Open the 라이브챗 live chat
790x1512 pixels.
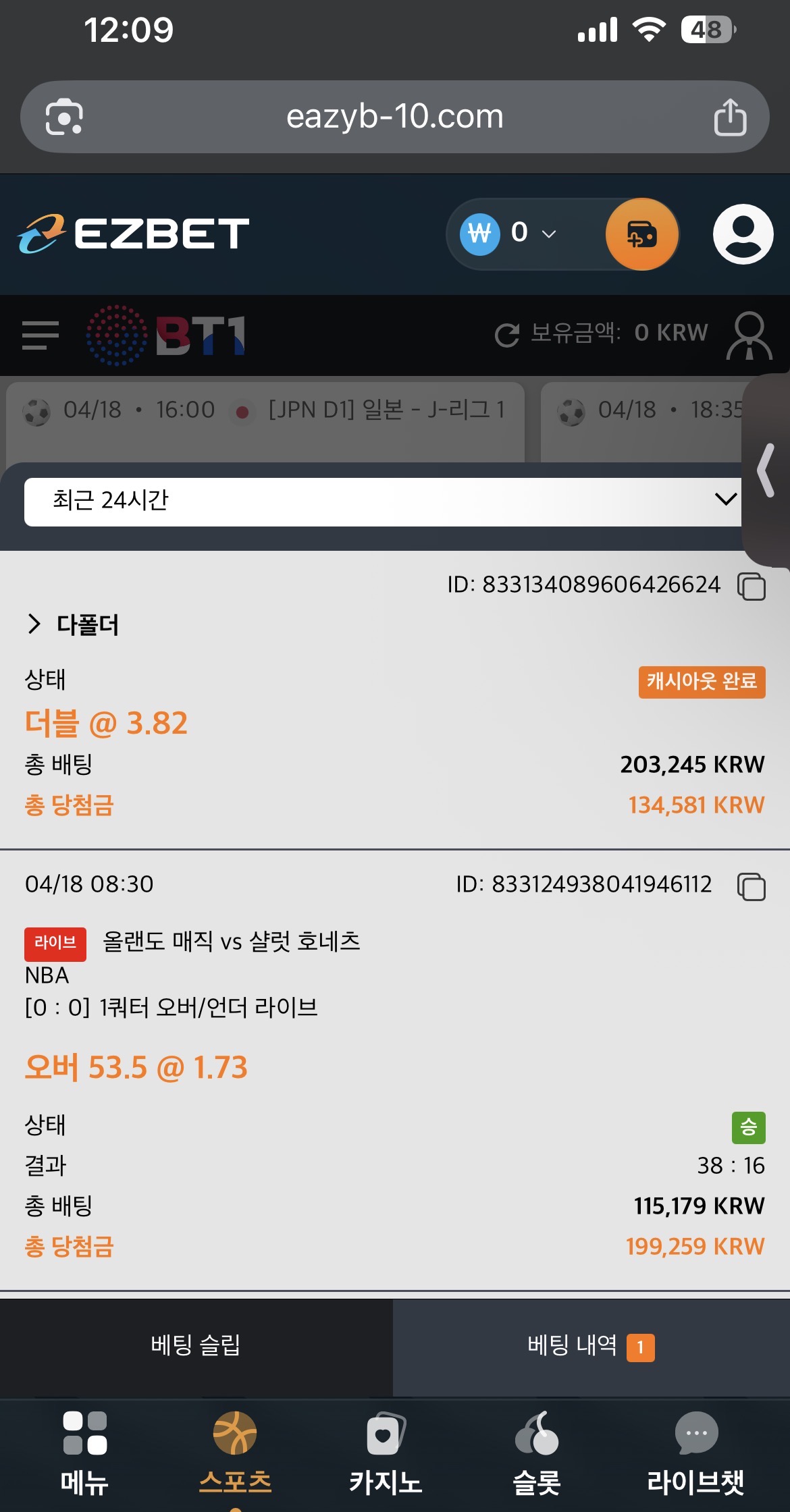(x=695, y=1453)
